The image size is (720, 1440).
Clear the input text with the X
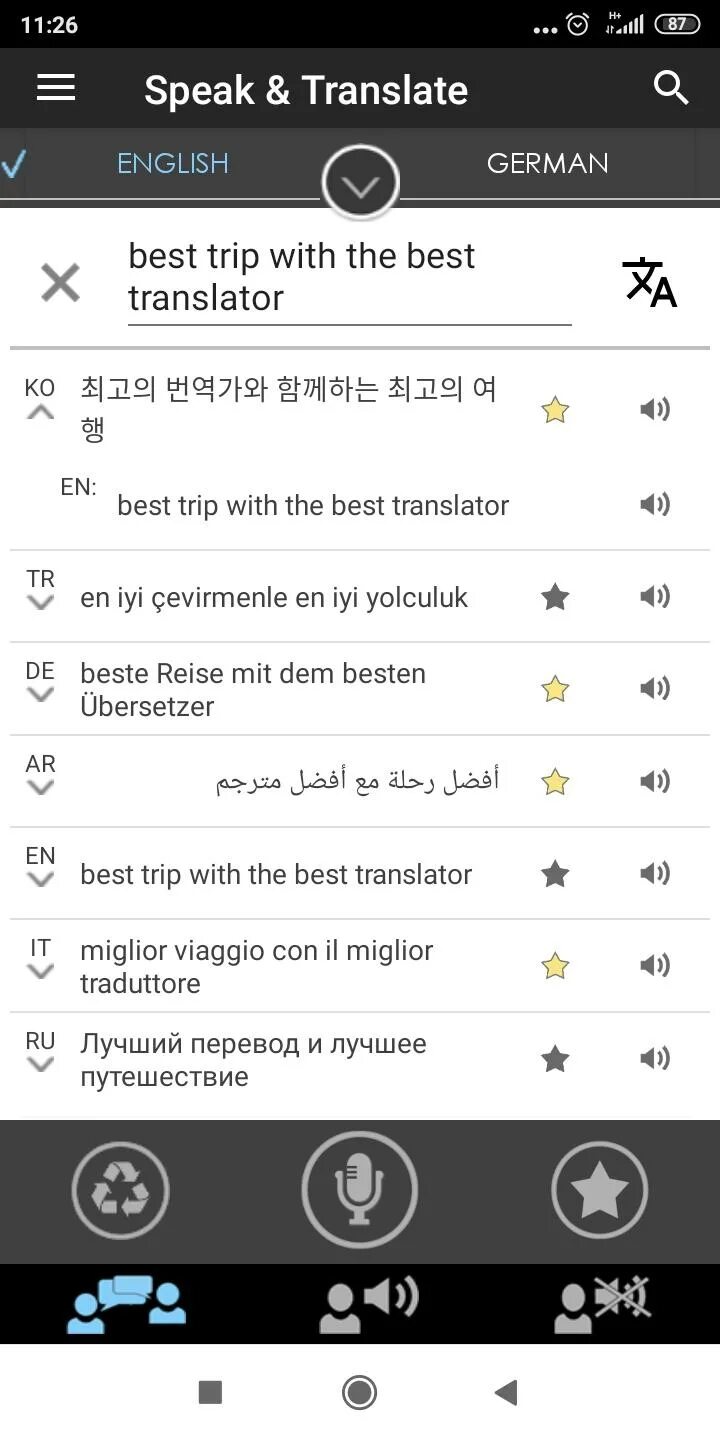[60, 282]
